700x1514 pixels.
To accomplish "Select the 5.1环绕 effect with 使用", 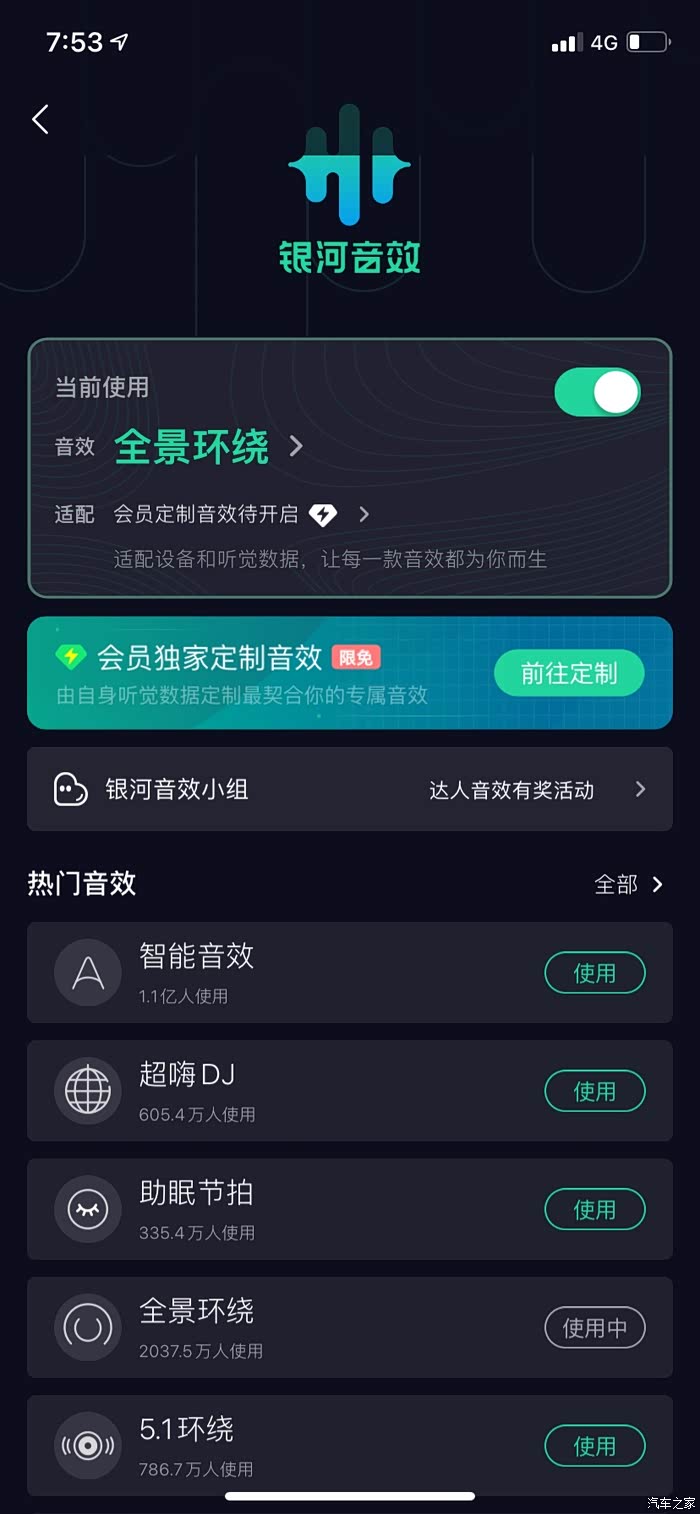I will coord(595,1446).
